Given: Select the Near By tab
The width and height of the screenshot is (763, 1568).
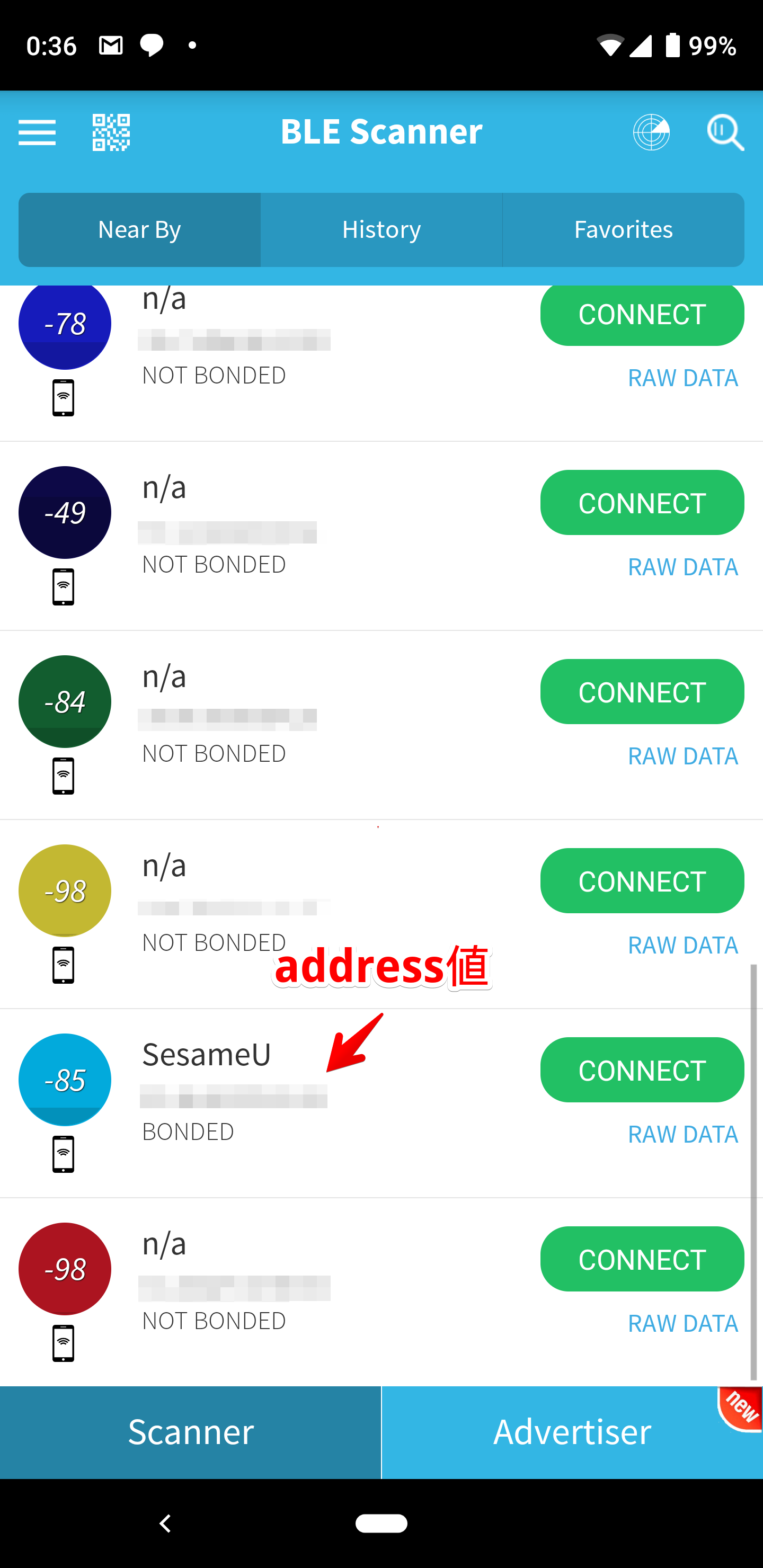Looking at the screenshot, I should tap(139, 229).
